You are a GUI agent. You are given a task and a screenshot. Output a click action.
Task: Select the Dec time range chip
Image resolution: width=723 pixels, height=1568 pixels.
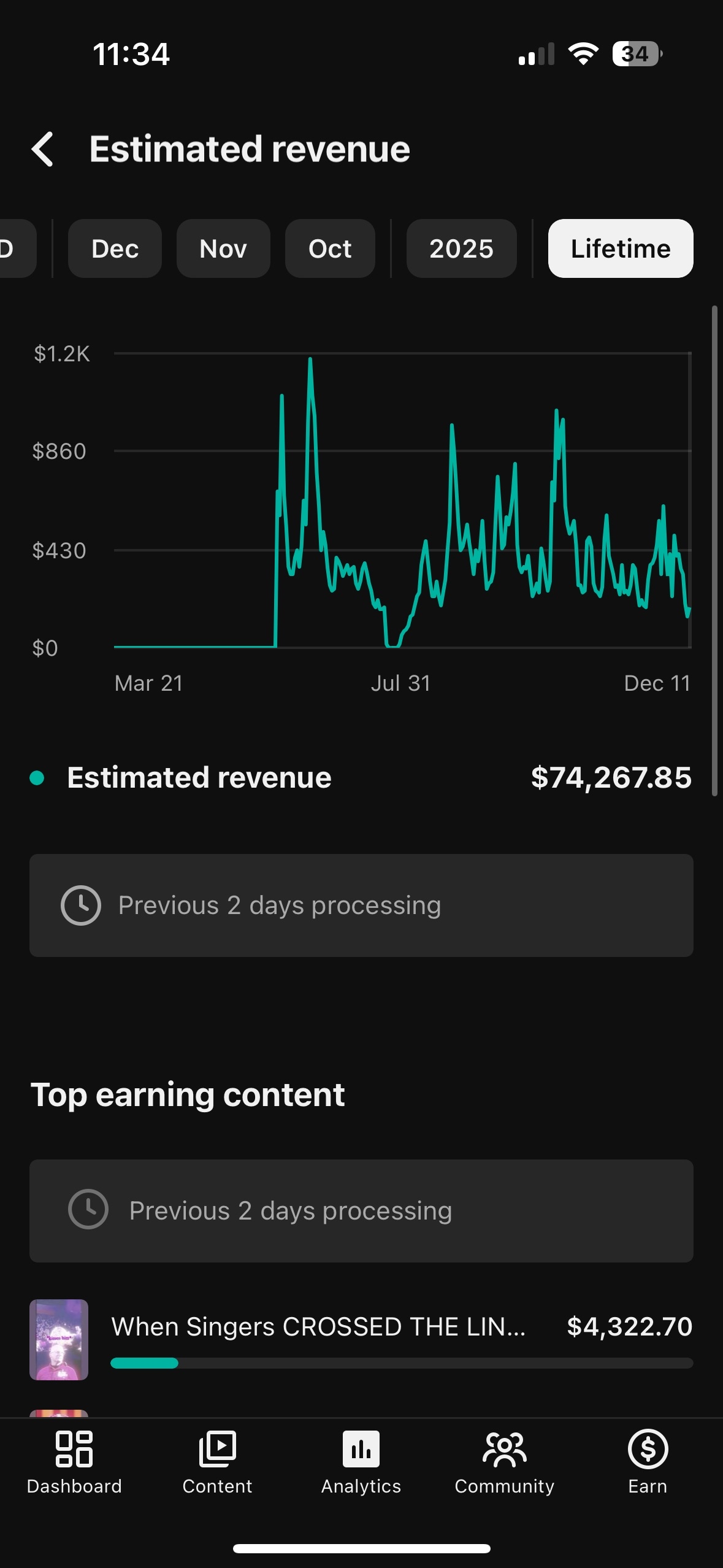[115, 248]
